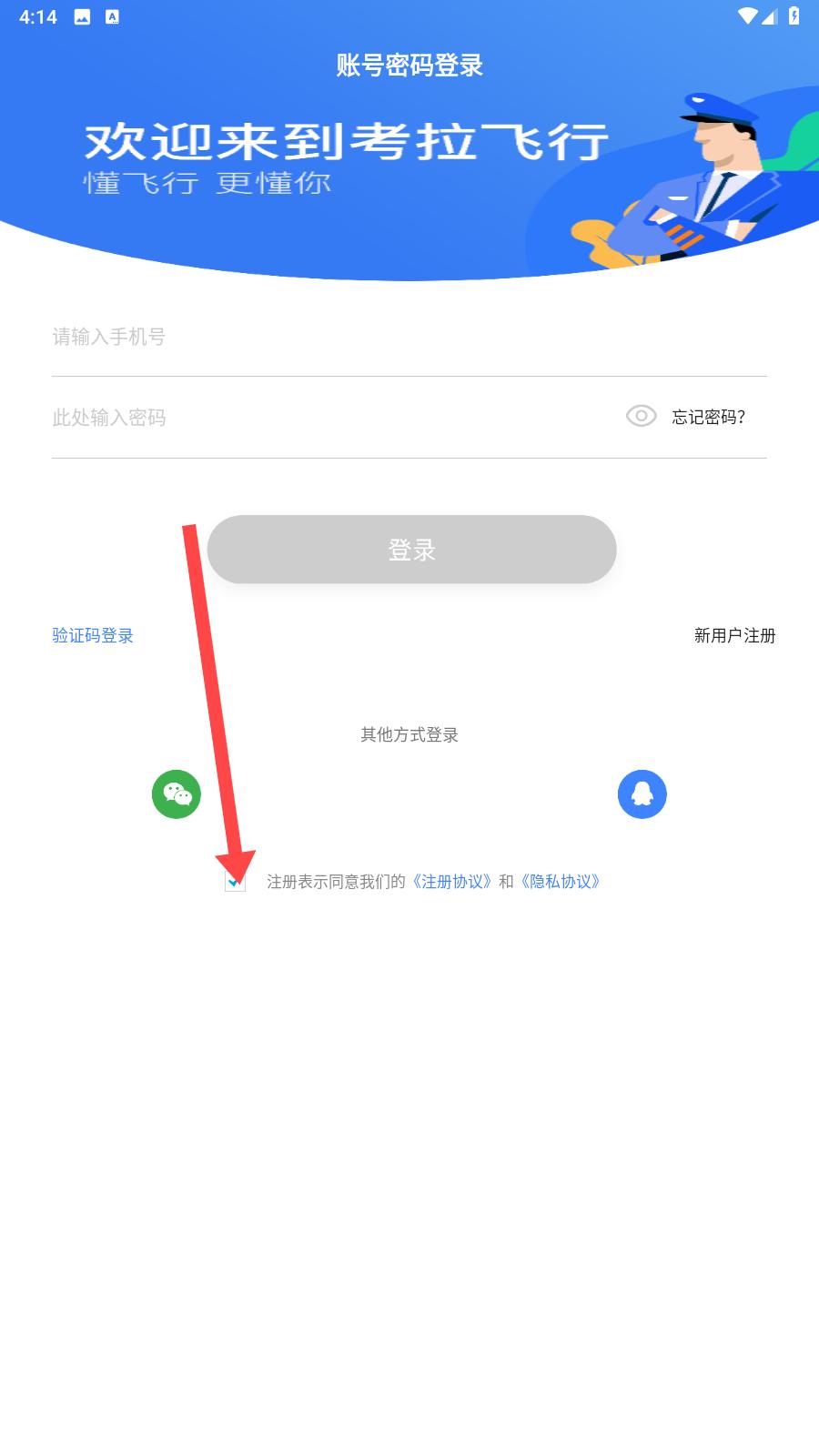Open the 《隐私协议》 link

pos(561,881)
